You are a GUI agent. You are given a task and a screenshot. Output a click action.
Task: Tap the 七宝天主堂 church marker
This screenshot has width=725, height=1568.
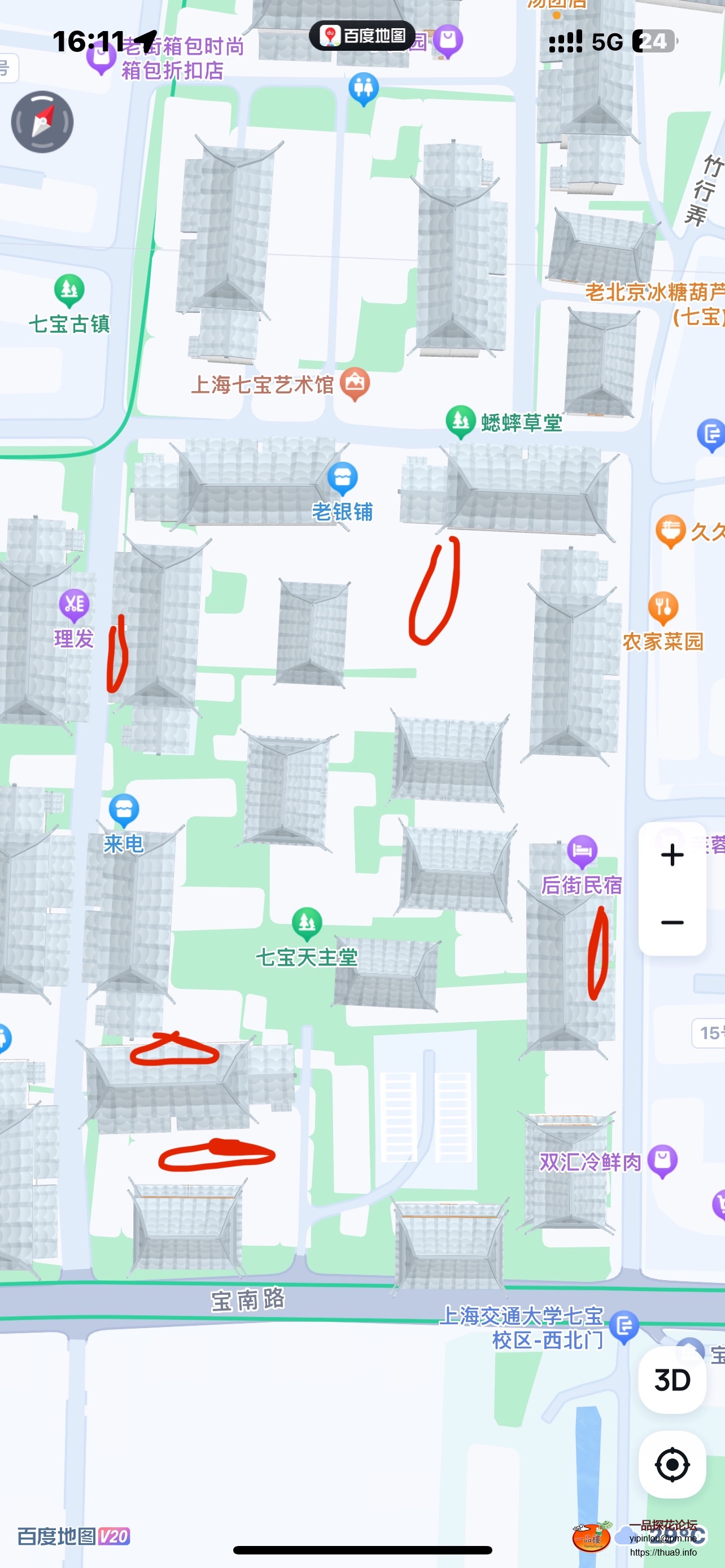pyautogui.click(x=307, y=923)
